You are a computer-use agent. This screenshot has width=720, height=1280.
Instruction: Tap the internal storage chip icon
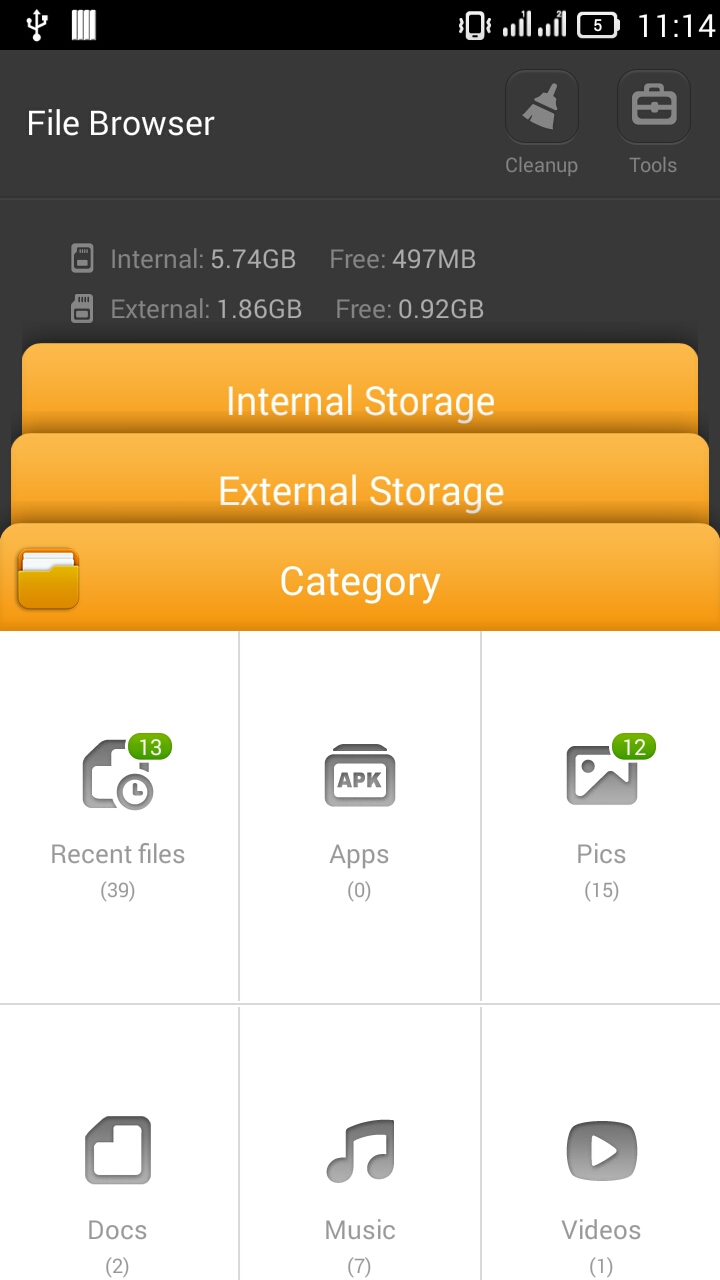[84, 258]
